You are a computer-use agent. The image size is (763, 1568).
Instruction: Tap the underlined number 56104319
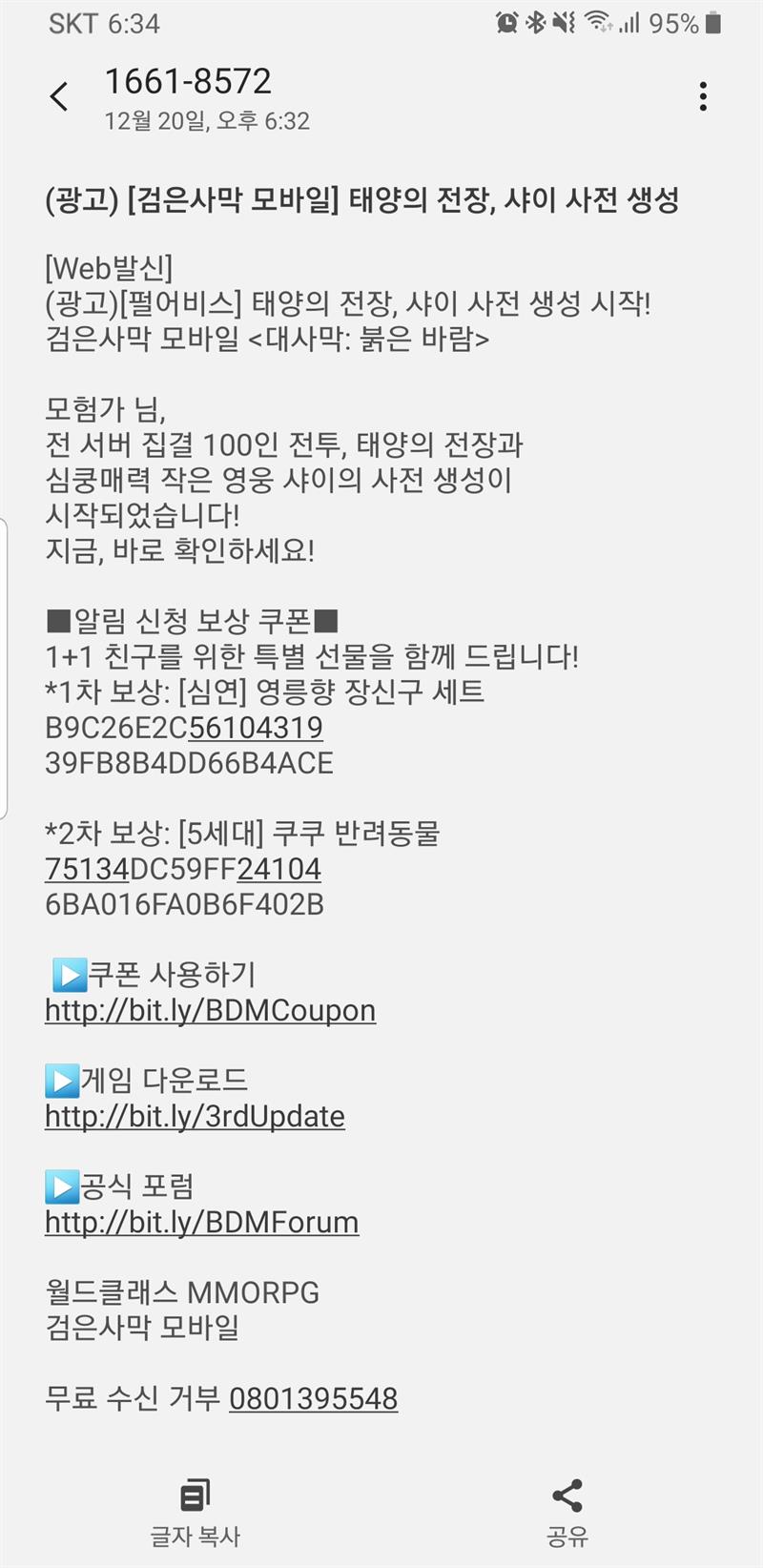tap(256, 728)
